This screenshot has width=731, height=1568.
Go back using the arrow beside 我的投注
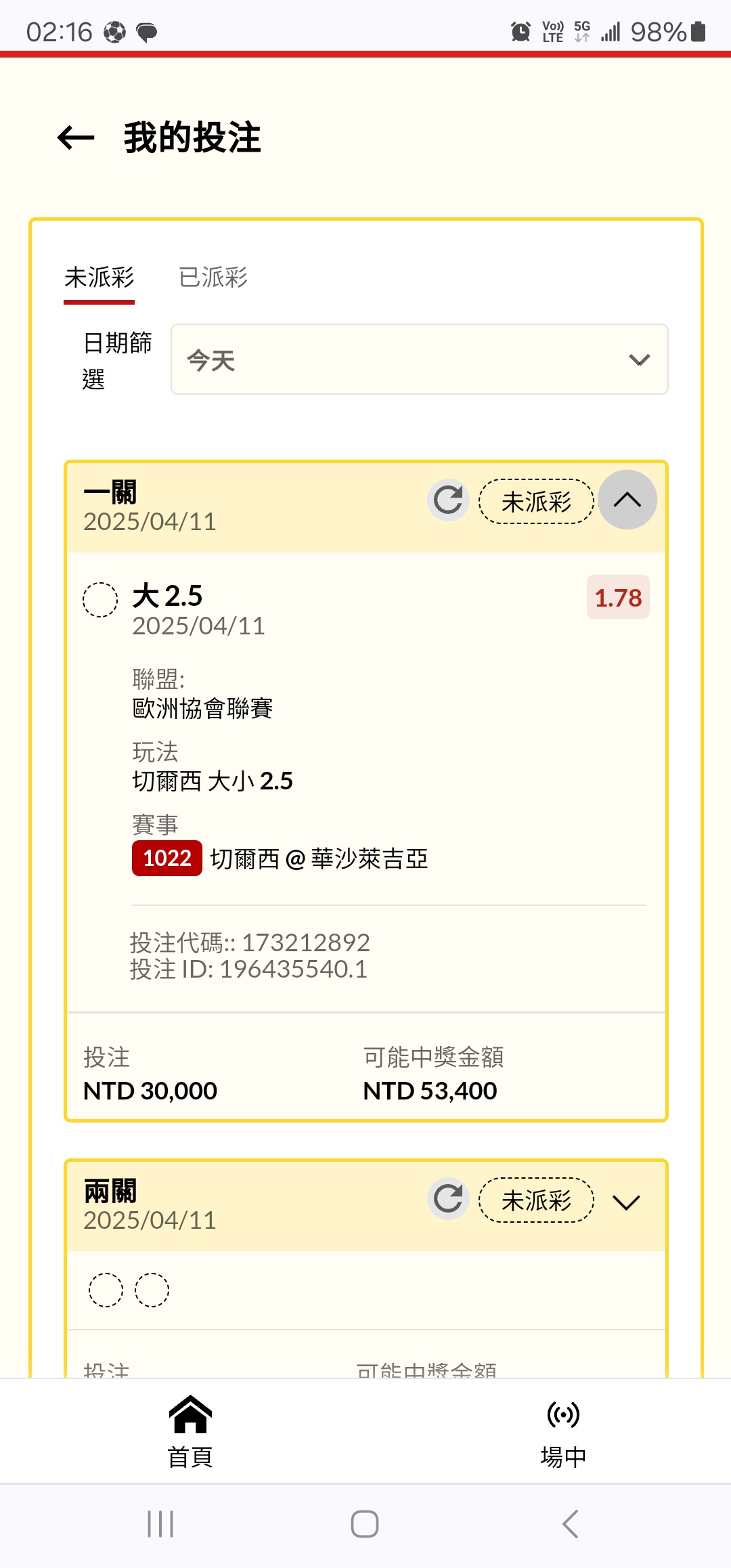[x=76, y=138]
